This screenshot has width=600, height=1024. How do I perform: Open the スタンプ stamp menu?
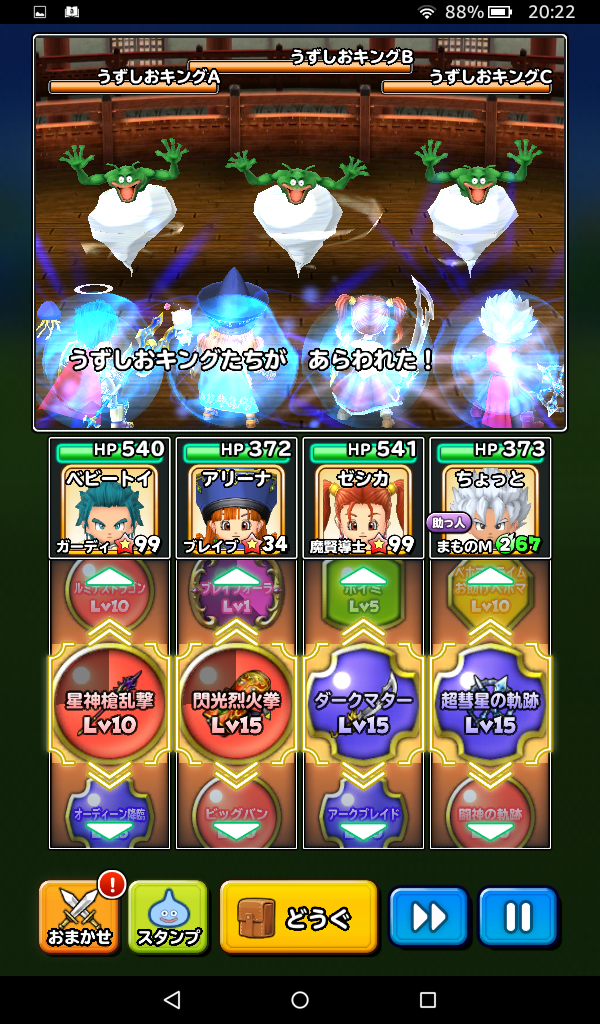(167, 917)
